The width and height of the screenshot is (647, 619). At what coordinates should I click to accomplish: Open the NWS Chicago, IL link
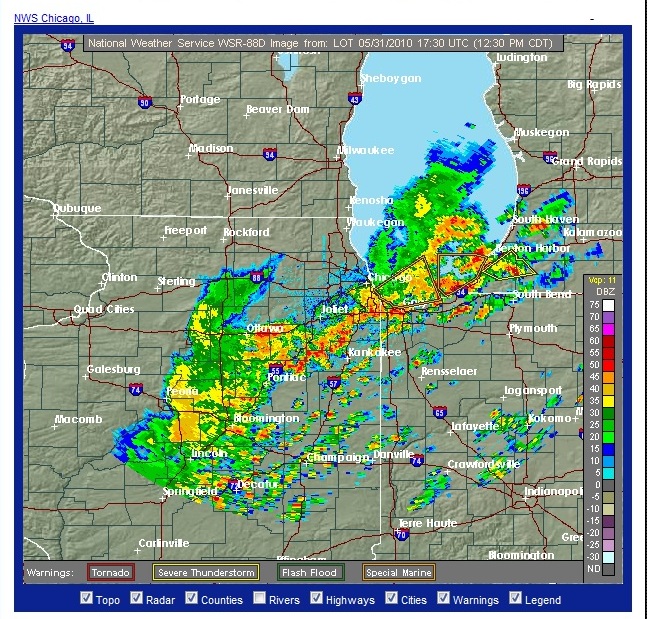(54, 18)
